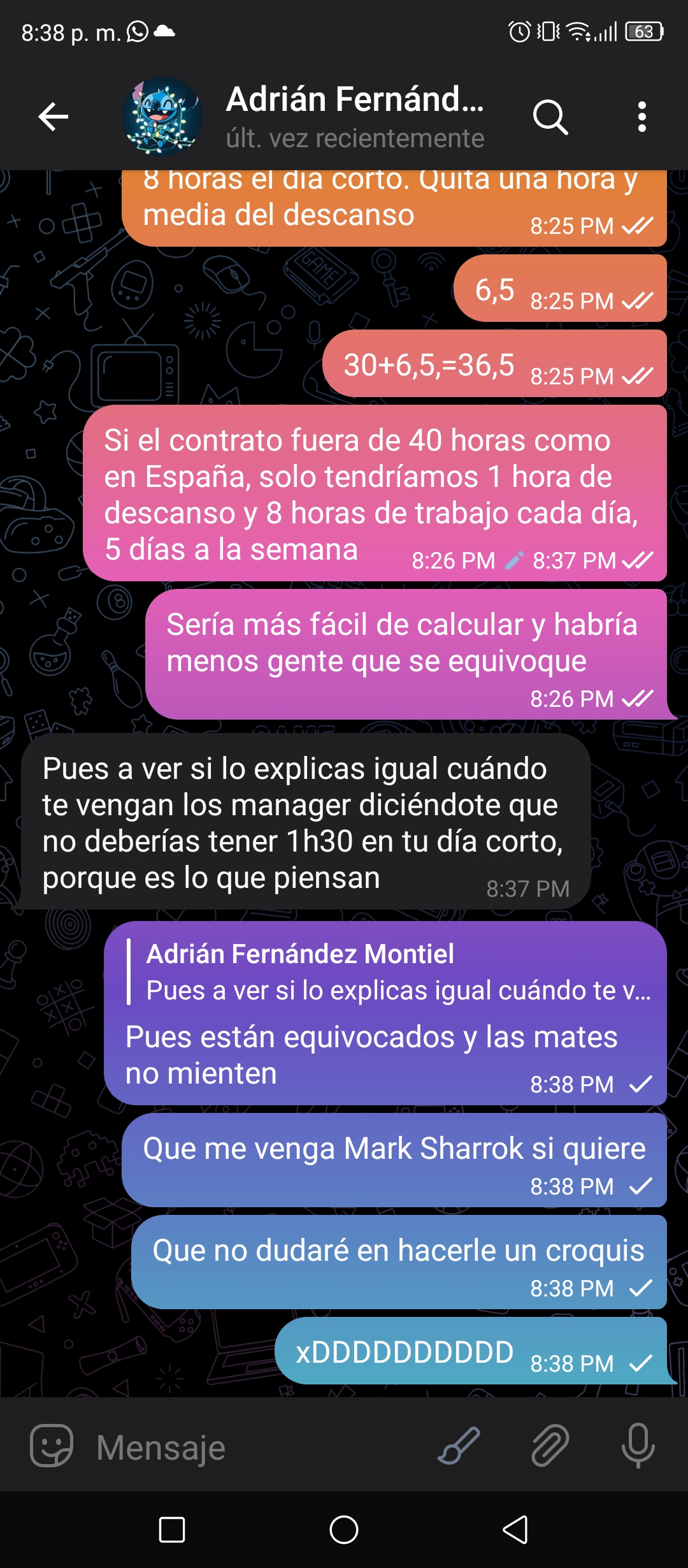Tap the paintbrush icon in message bar

pyautogui.click(x=459, y=1446)
